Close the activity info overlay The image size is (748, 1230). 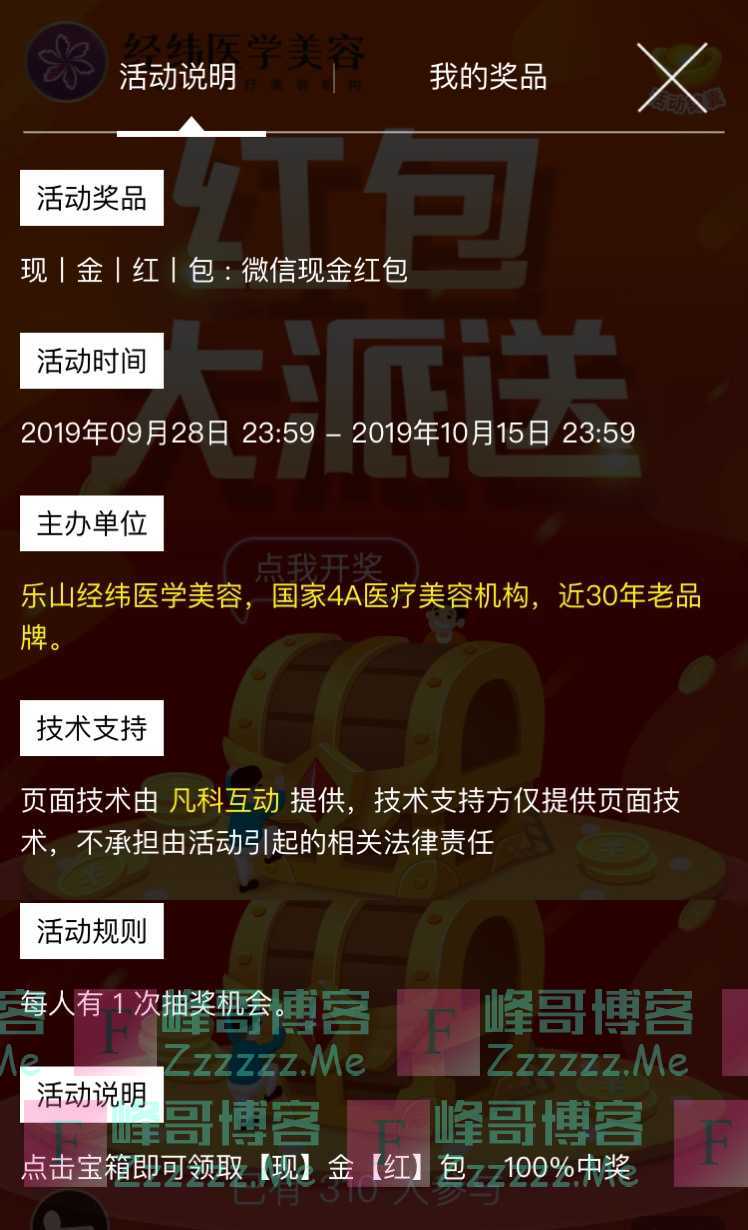point(672,77)
